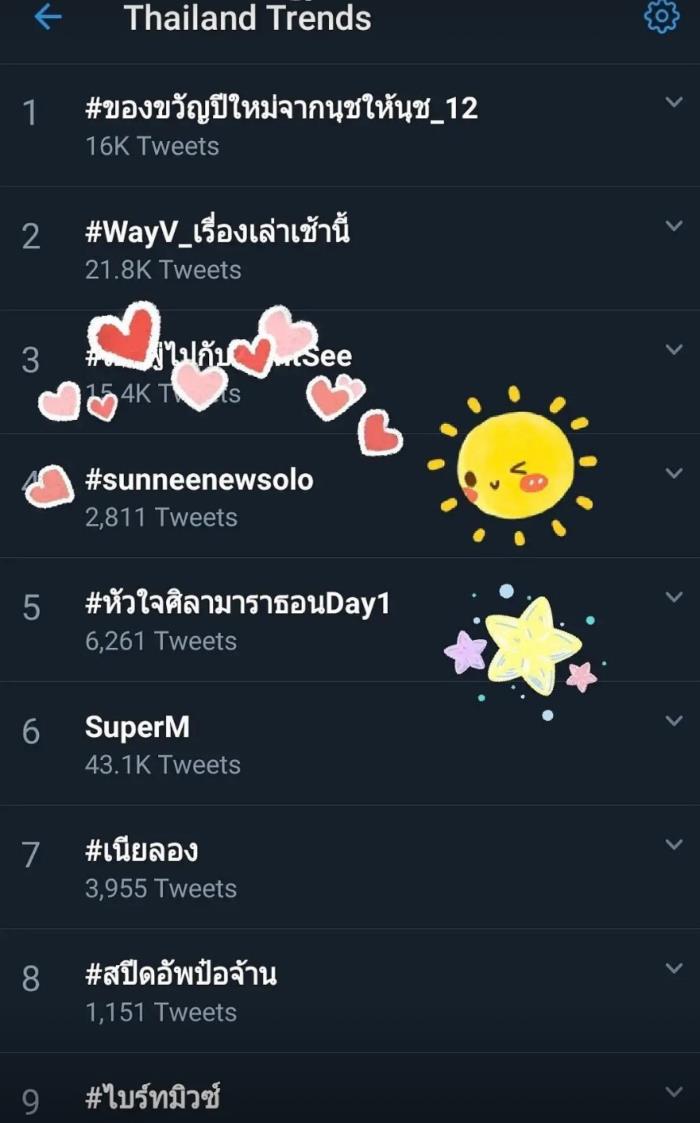Open first trend with 16K Tweets
The width and height of the screenshot is (700, 1123).
tap(281, 109)
